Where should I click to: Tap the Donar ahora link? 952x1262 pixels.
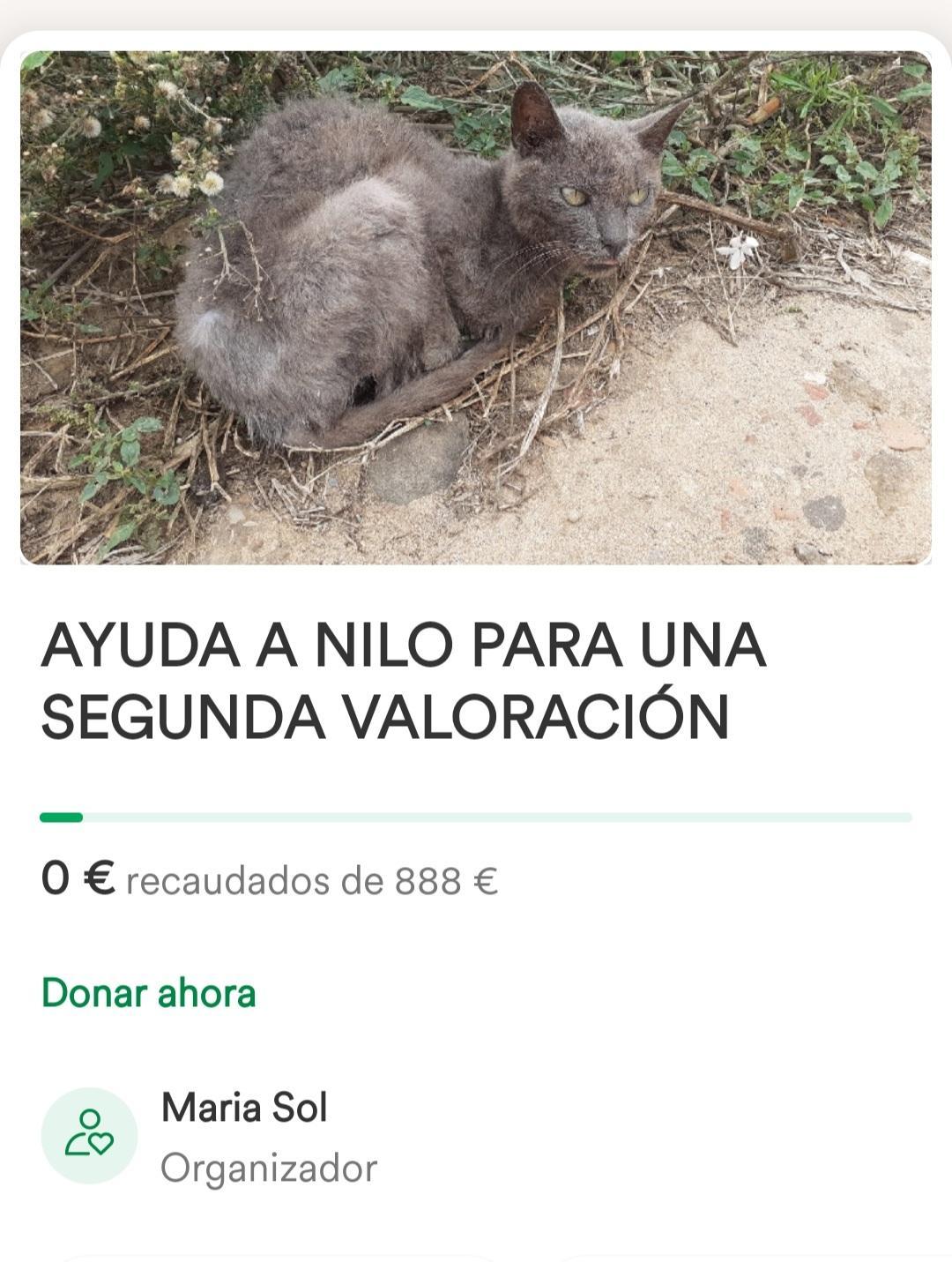[x=148, y=993]
